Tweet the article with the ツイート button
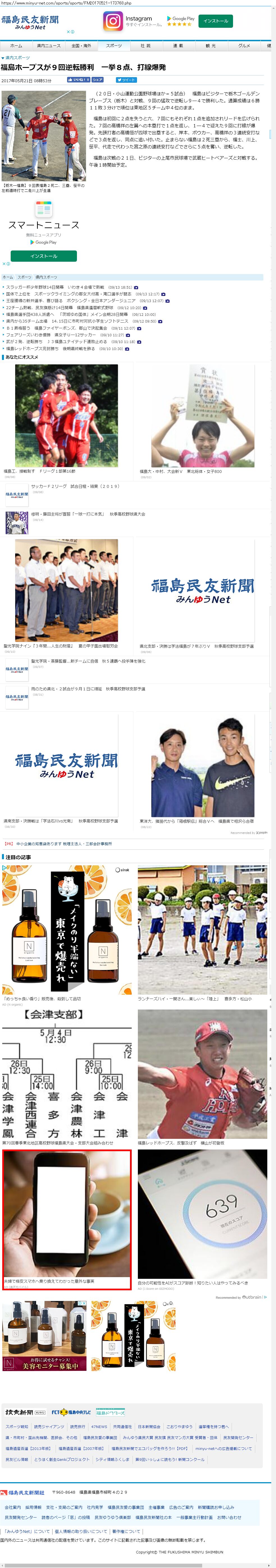This screenshot has width=276, height=1568. [x=127, y=80]
